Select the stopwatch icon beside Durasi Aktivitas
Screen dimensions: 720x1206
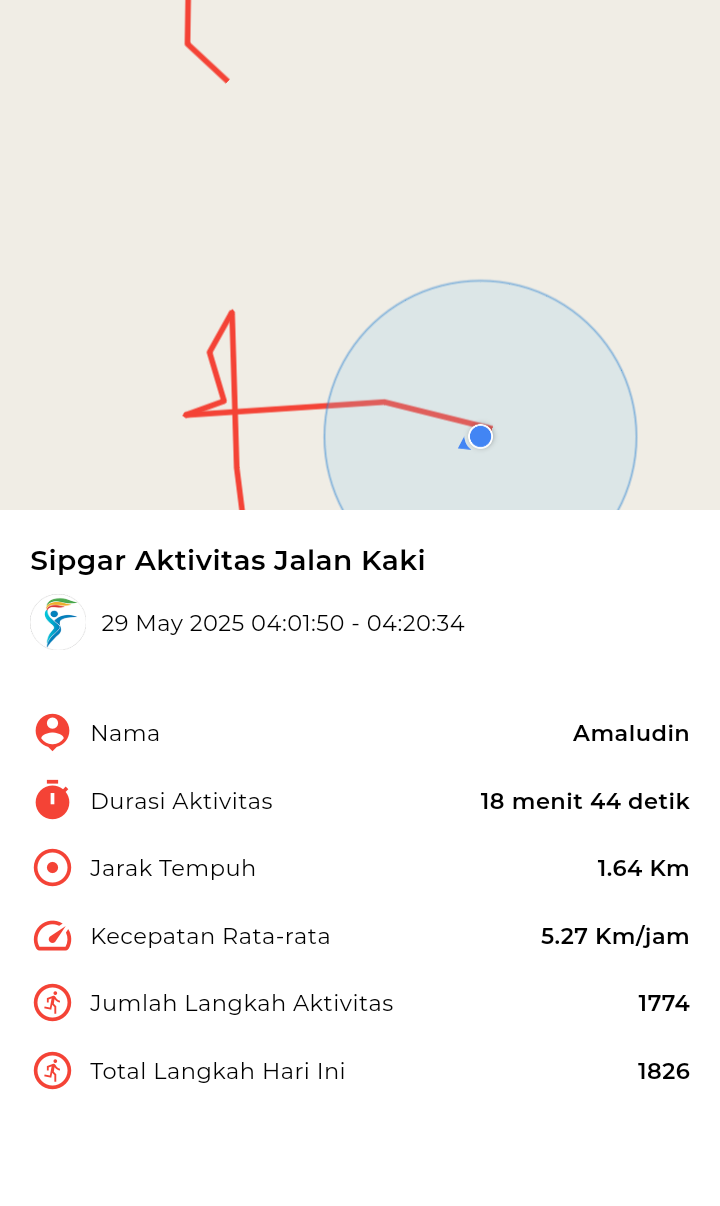(51, 800)
